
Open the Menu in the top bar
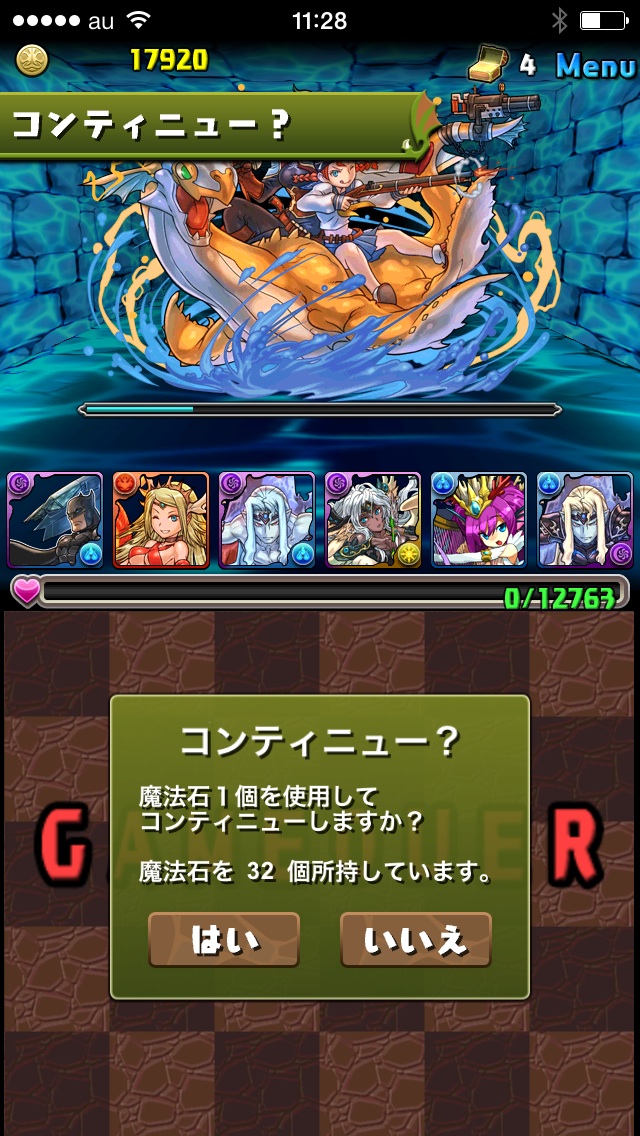point(595,66)
